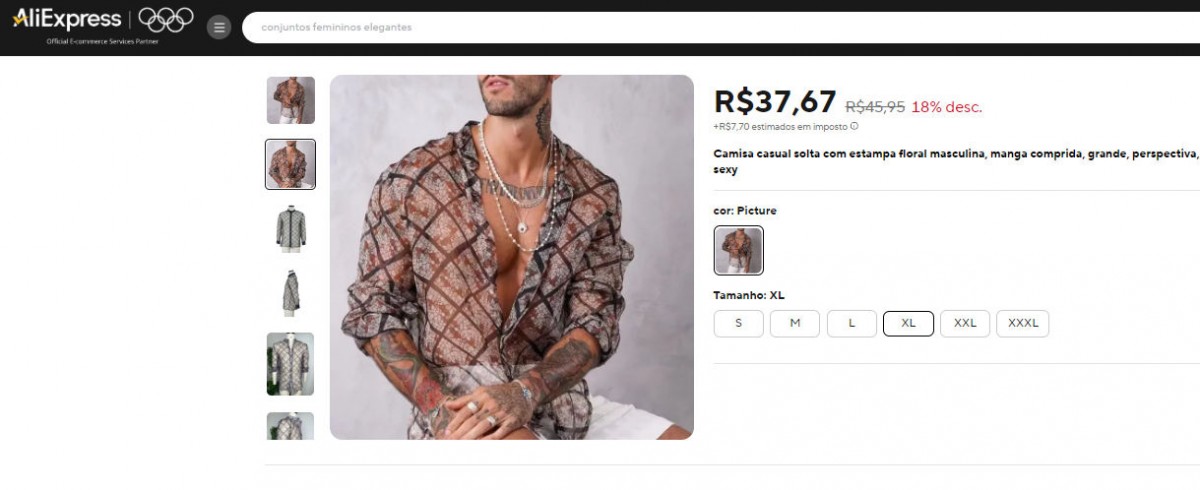Open tax estimate info icon
Viewport: 1200px width, 490px height.
pyautogui.click(x=854, y=127)
